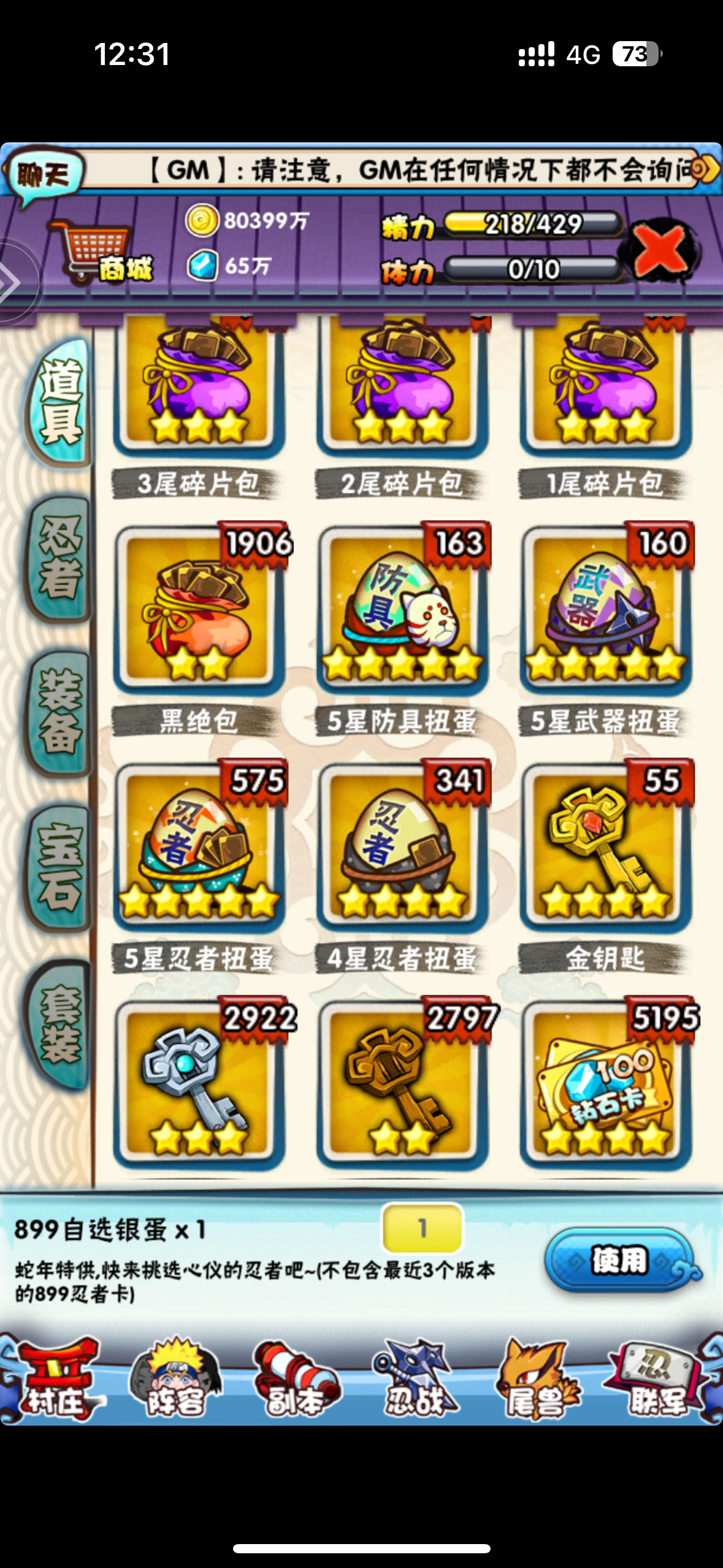723x1568 pixels.
Task: Open the 阵容 lineup tab
Action: tap(175, 1383)
